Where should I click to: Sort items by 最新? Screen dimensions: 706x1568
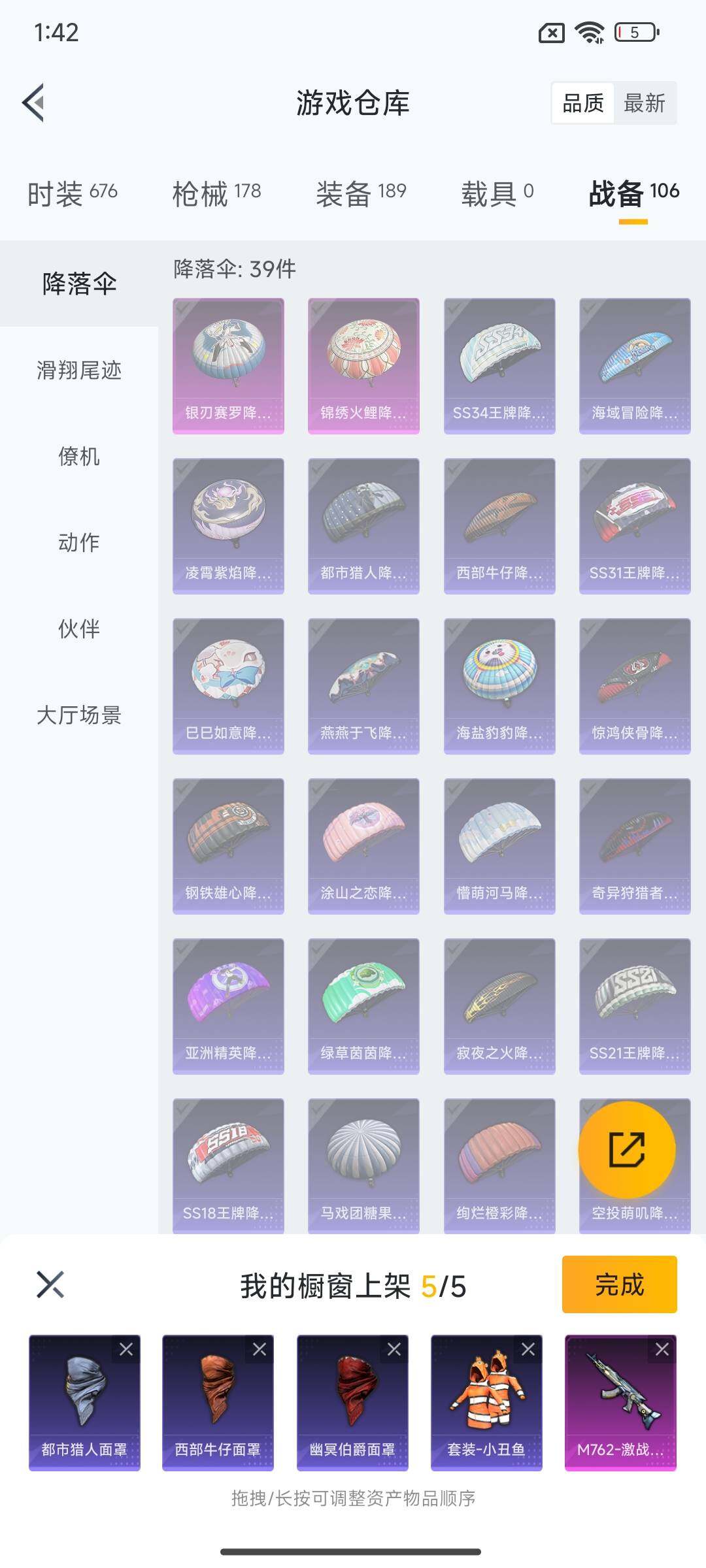pyautogui.click(x=644, y=103)
